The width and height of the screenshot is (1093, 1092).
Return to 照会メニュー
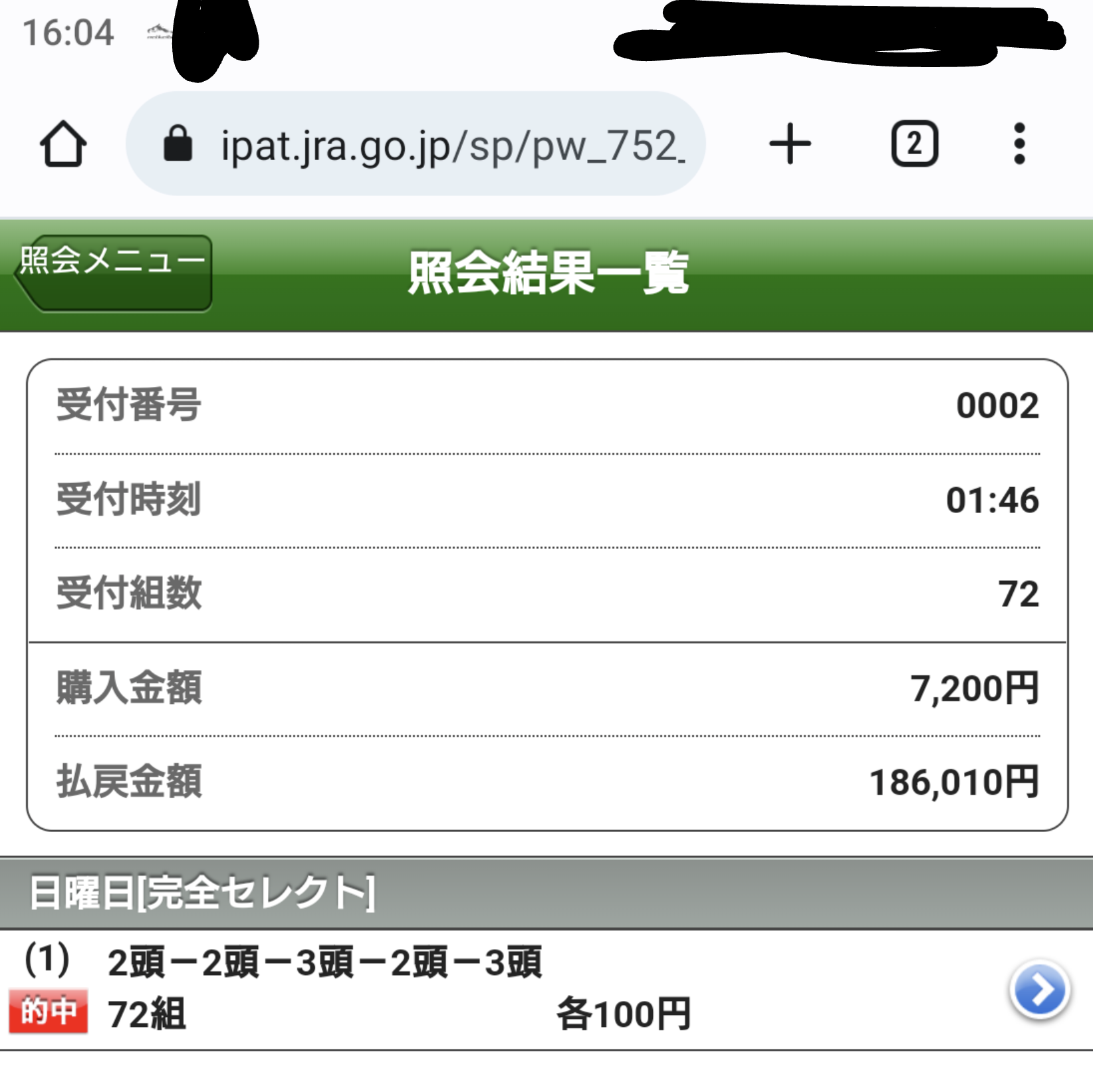tap(113, 273)
